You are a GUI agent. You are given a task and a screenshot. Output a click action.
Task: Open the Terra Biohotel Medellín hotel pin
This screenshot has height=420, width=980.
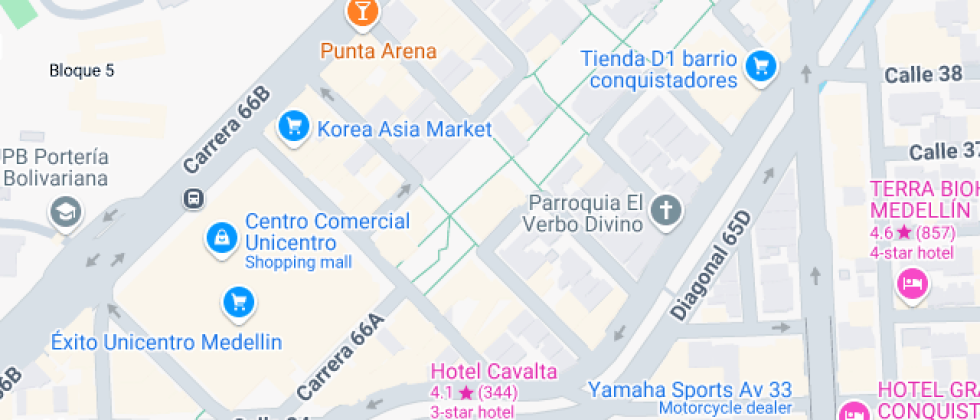913,285
